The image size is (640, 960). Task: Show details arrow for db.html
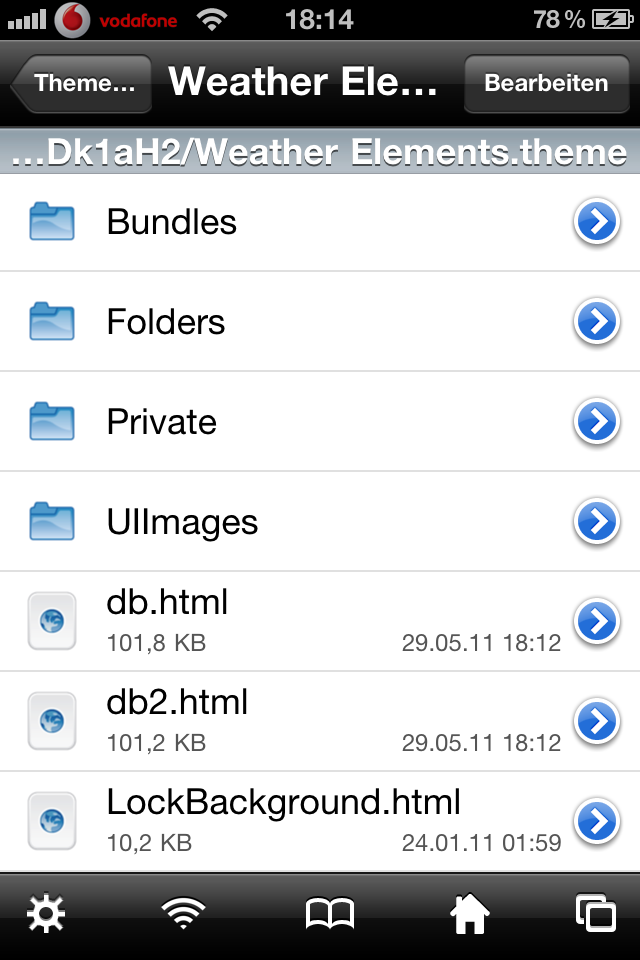click(597, 622)
